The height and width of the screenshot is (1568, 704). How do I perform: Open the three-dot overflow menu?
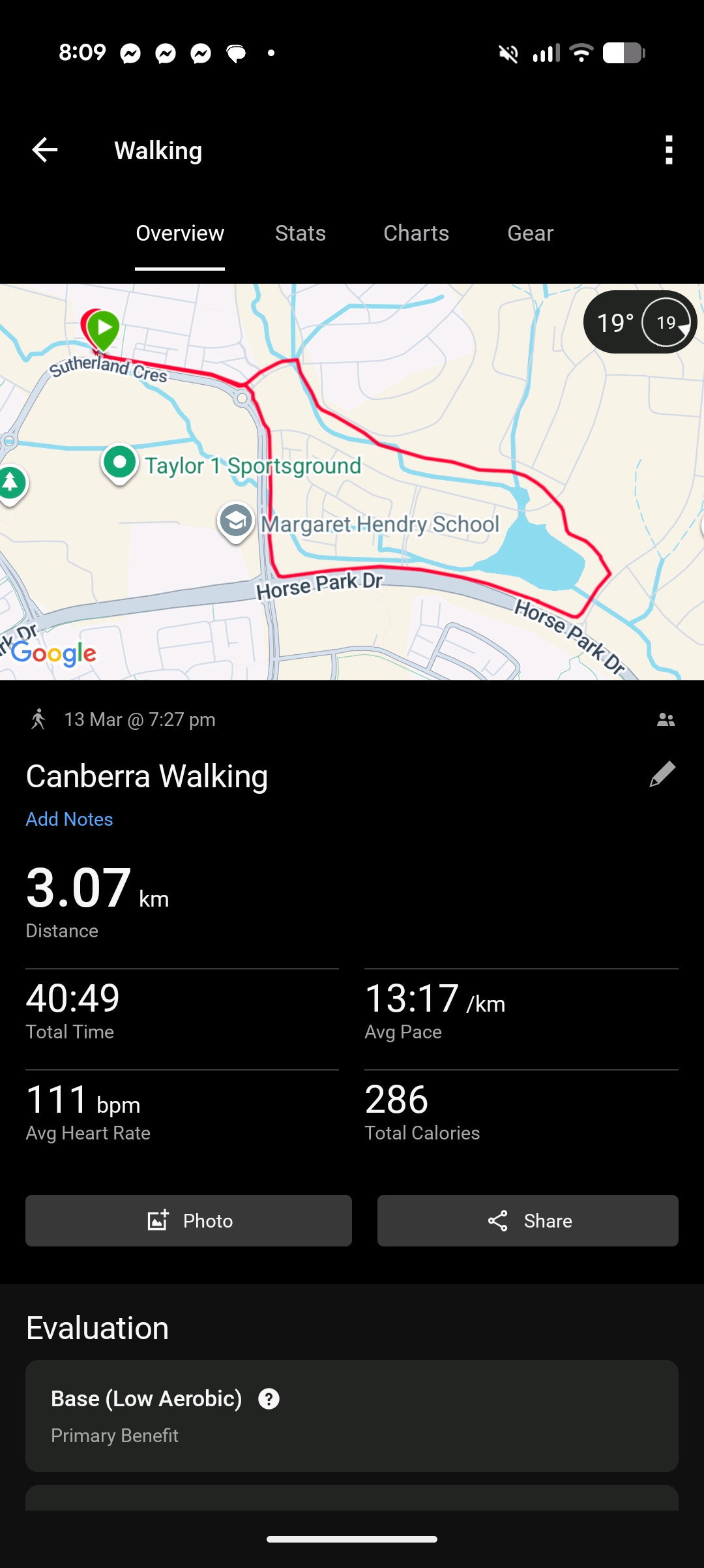click(x=668, y=150)
